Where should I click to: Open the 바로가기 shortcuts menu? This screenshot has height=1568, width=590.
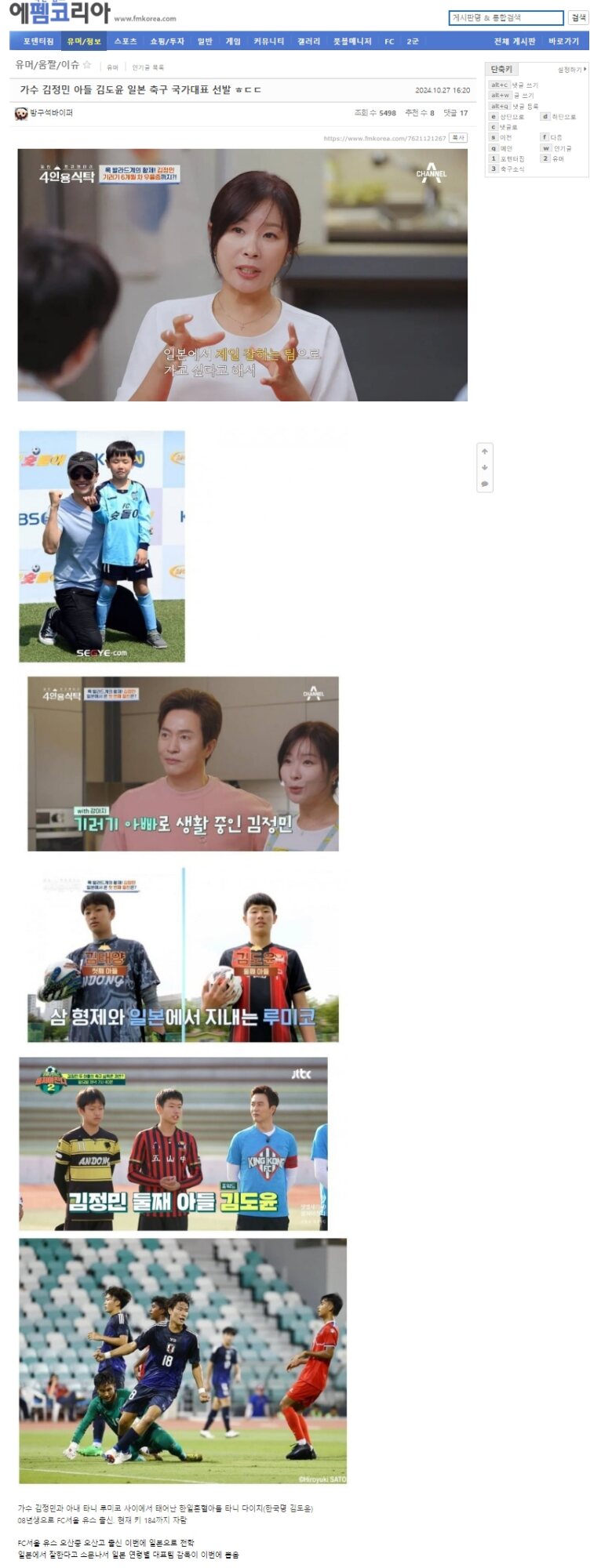[x=563, y=42]
